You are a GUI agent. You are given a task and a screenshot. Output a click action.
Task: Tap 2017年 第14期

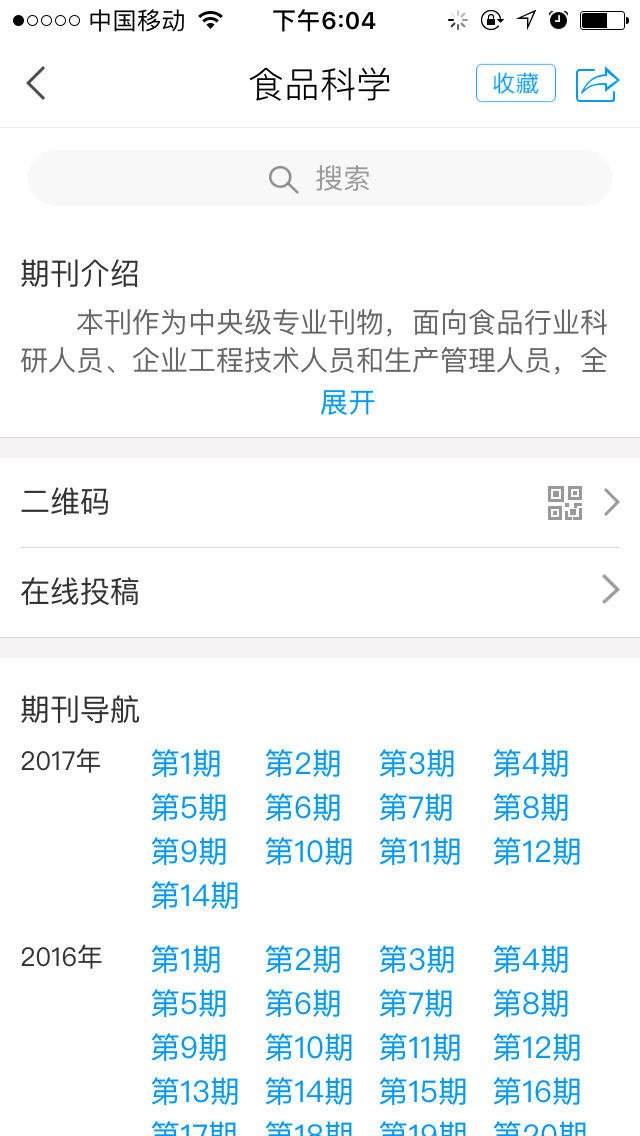pos(195,895)
